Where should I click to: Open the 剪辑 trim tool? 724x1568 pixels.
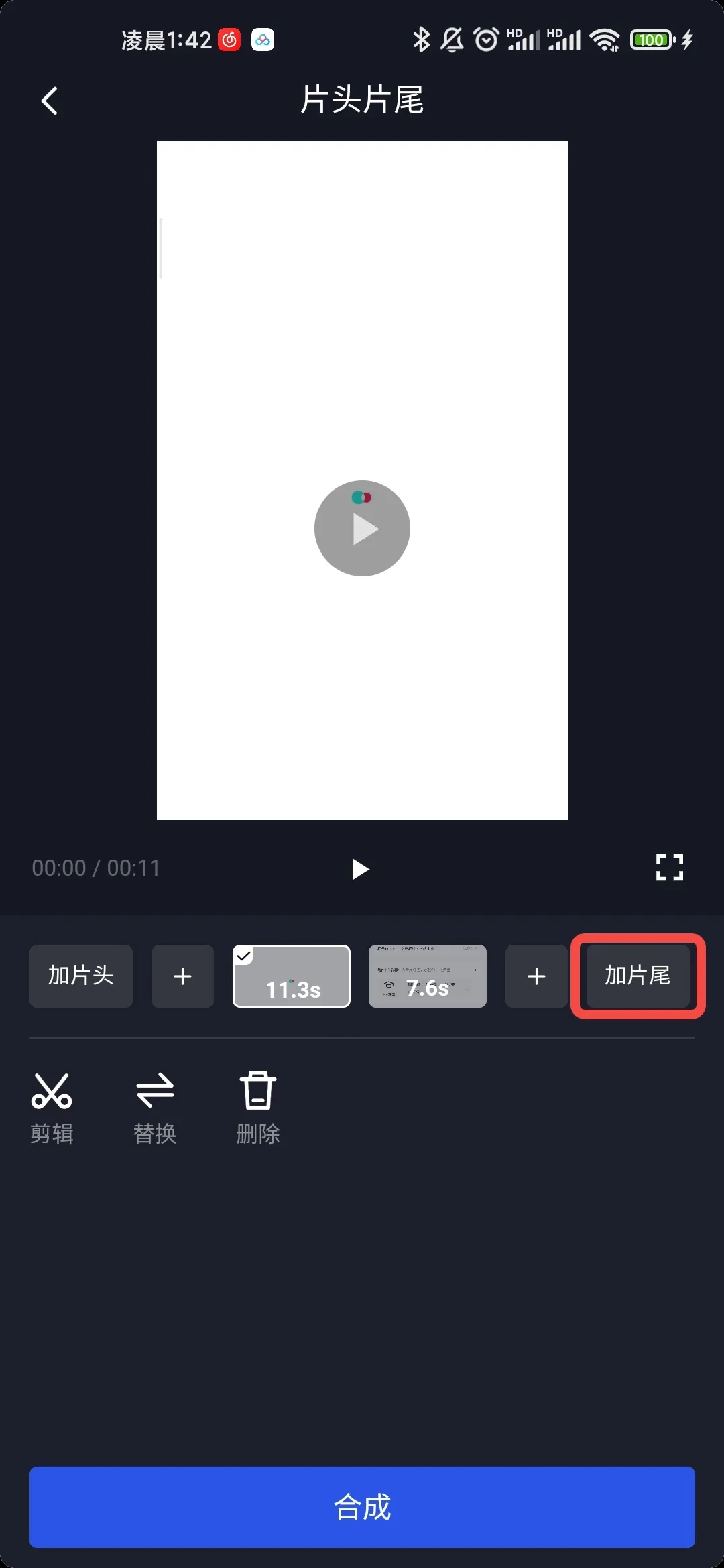point(52,1108)
